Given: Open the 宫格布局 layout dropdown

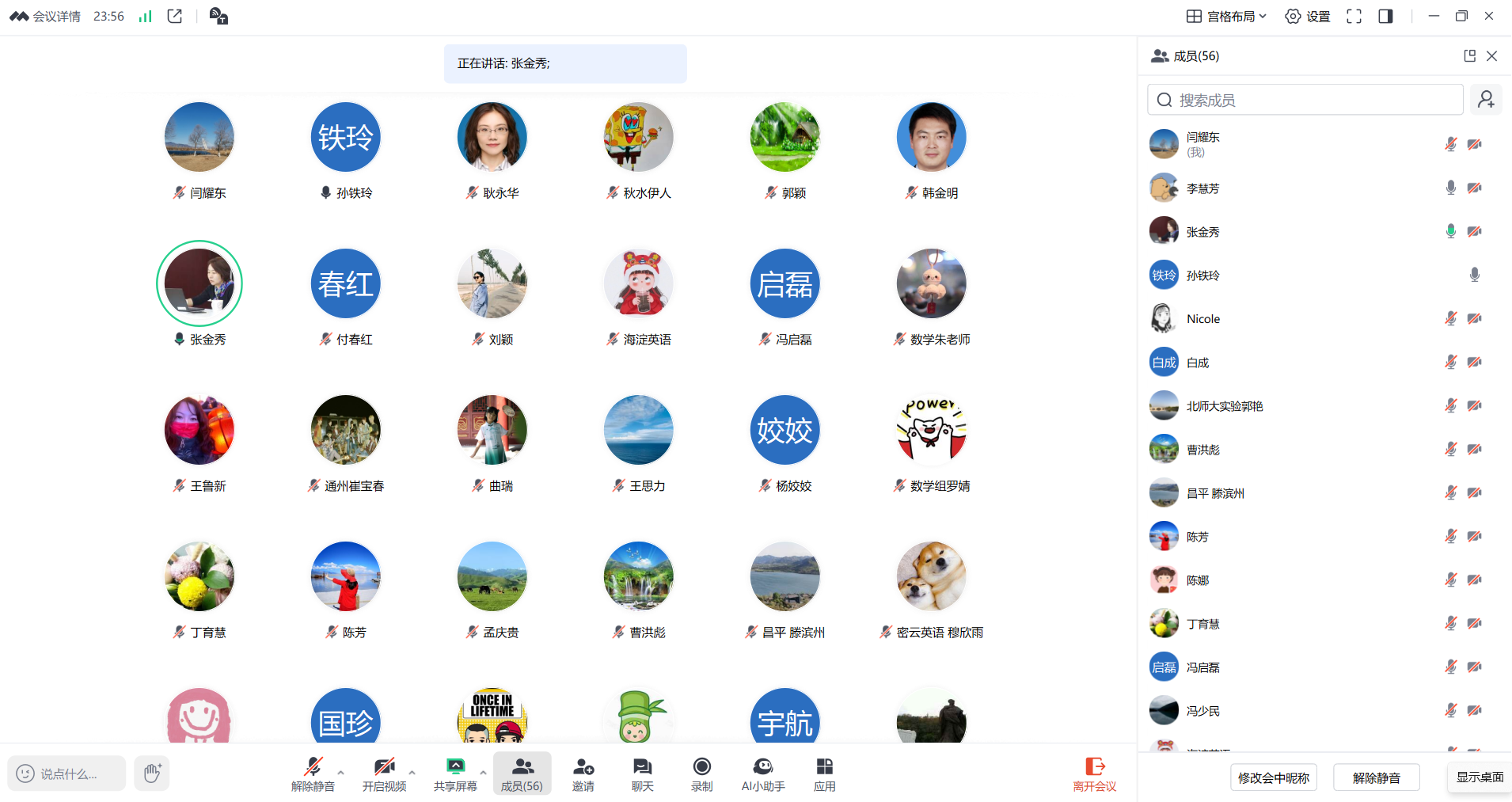Looking at the screenshot, I should 1226,16.
